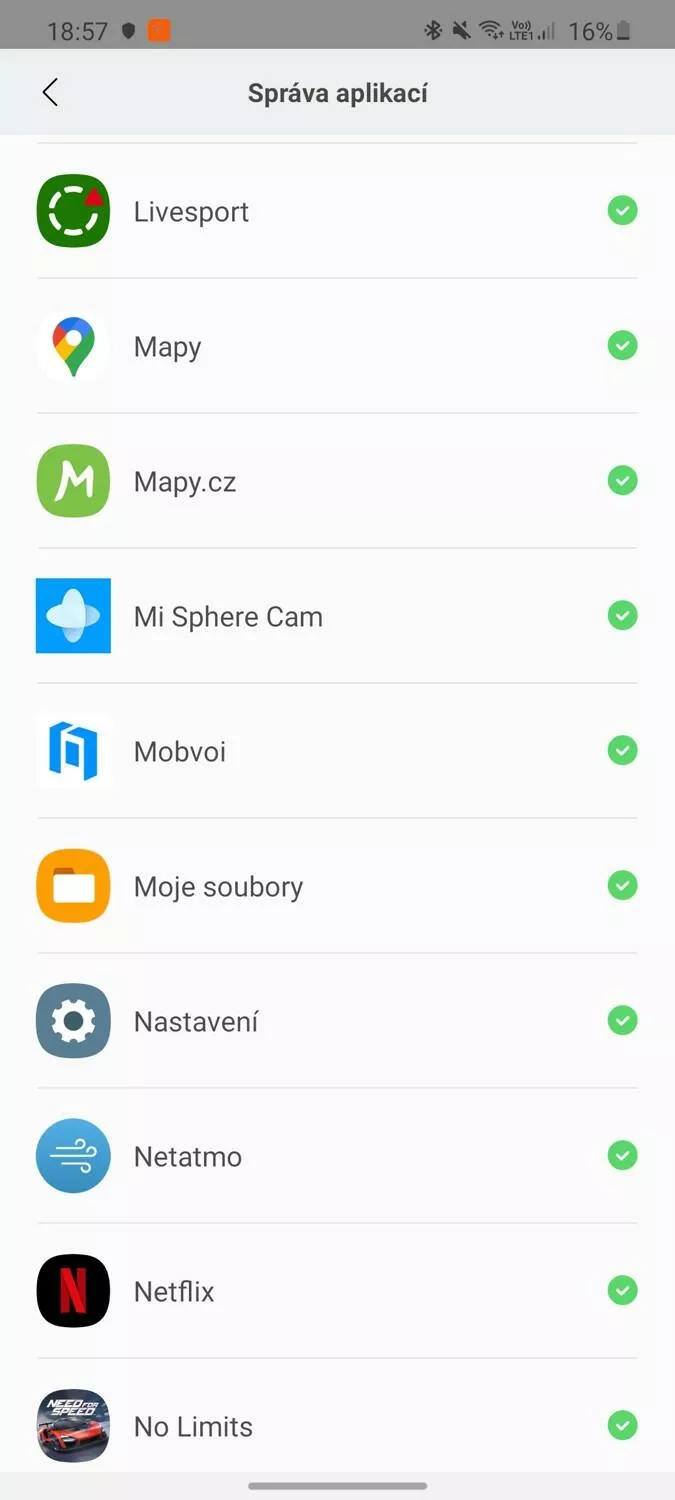The height and width of the screenshot is (1500, 675).
Task: Toggle the No Limits checkmark
Action: tap(622, 1426)
